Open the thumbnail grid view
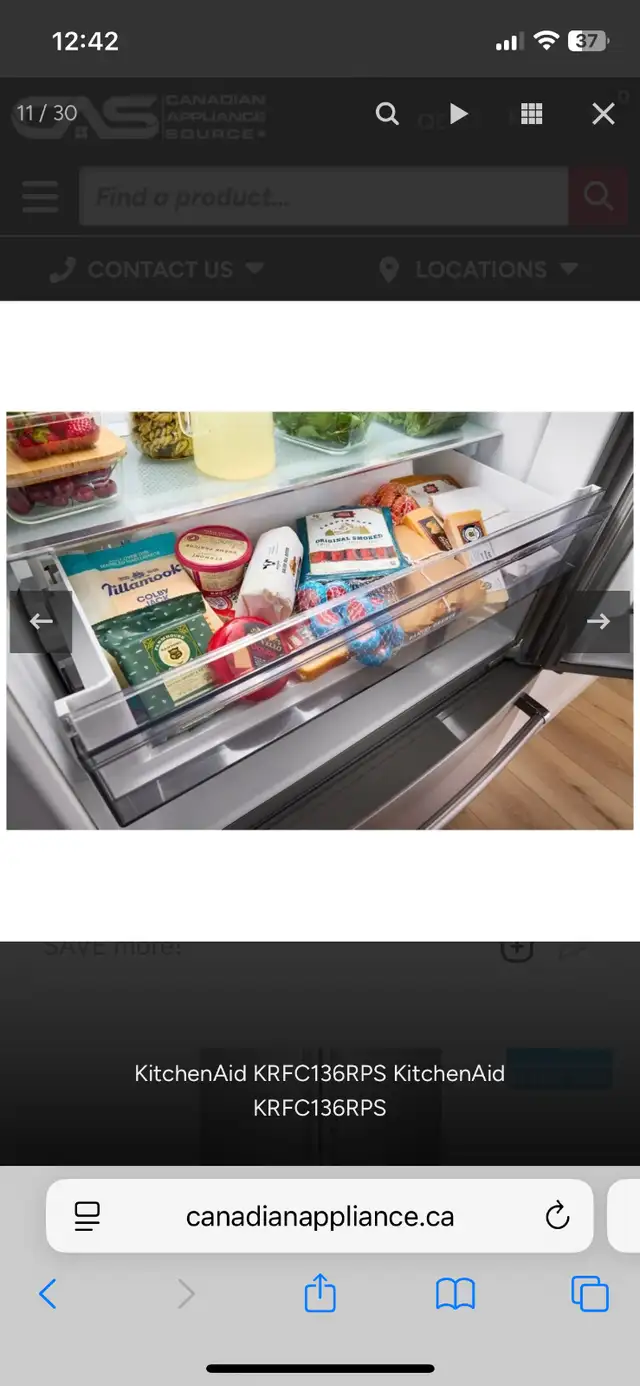The width and height of the screenshot is (640, 1386). (532, 114)
